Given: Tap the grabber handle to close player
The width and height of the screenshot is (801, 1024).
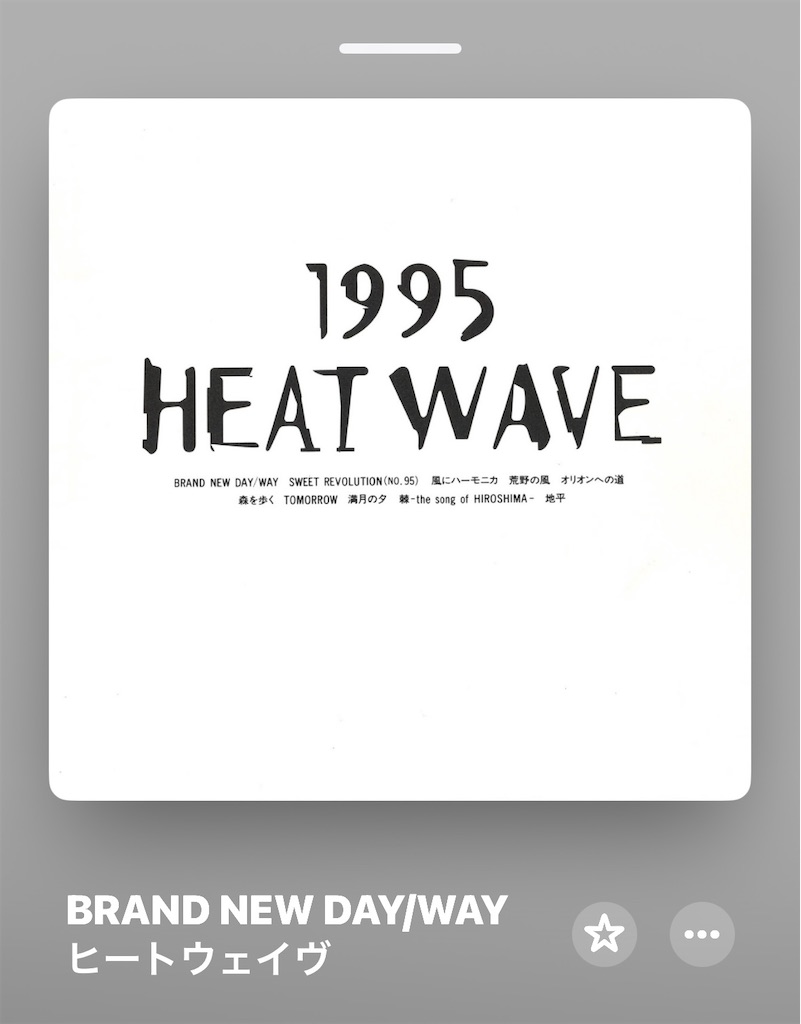Looking at the screenshot, I should (x=400, y=48).
